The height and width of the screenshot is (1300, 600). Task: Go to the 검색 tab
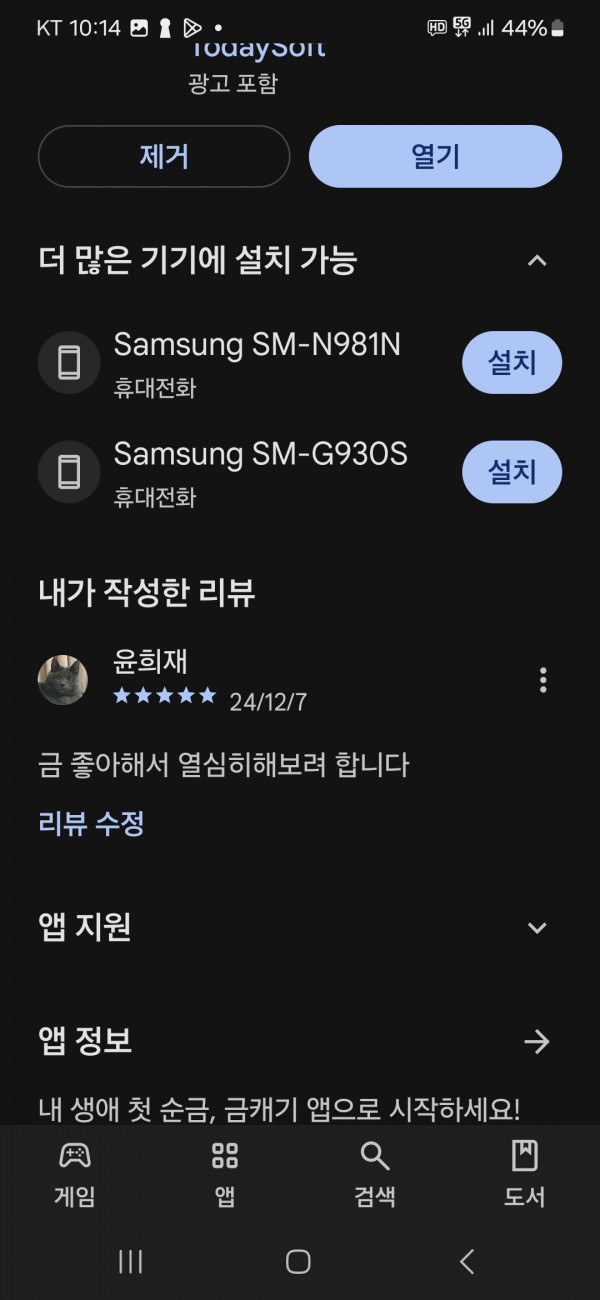[x=375, y=1175]
